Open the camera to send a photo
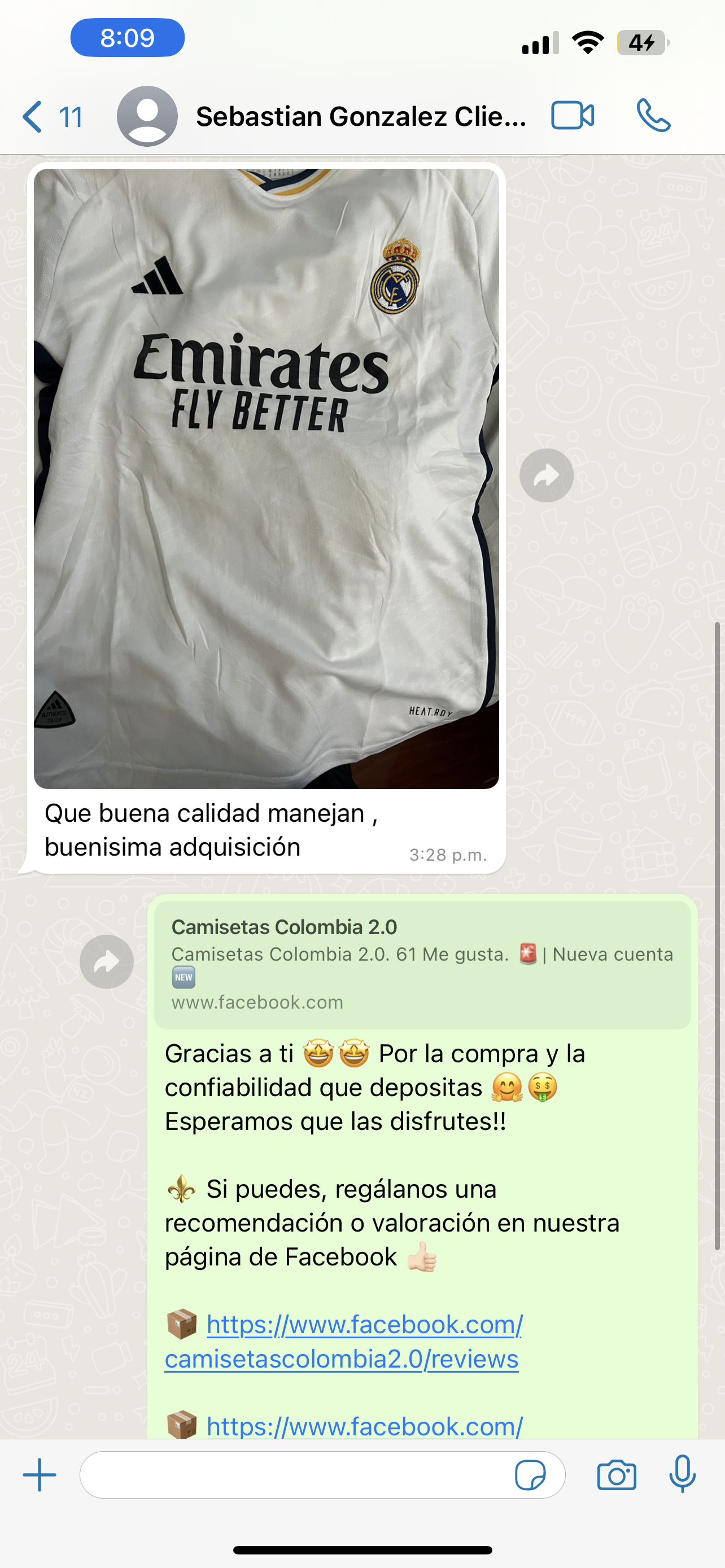Screen dimensions: 725x1568 coord(616,1475)
